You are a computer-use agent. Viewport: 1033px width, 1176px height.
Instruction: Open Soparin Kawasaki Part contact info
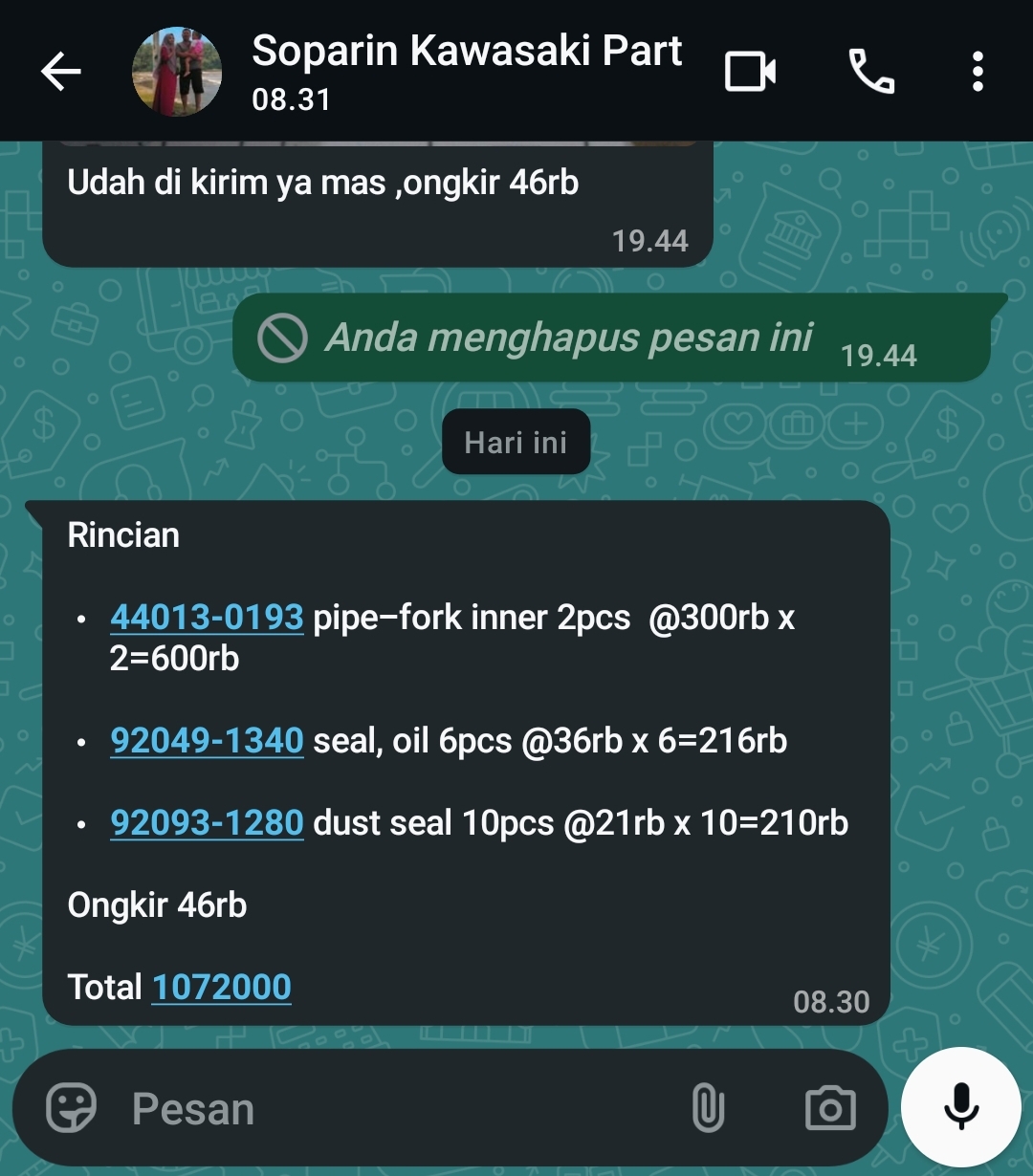pos(466,71)
